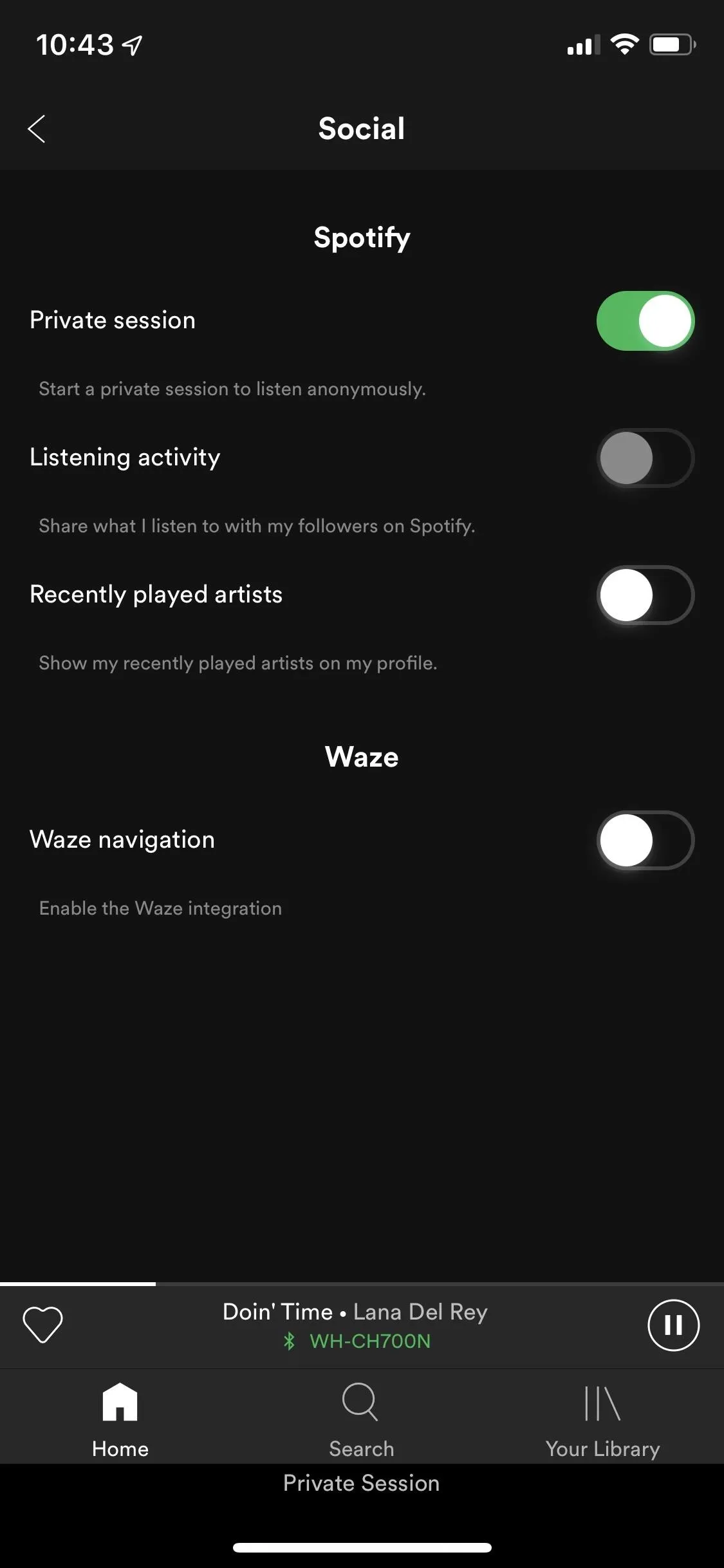Enable Recently played artists
Screen dimensions: 724x1568
pos(645,595)
